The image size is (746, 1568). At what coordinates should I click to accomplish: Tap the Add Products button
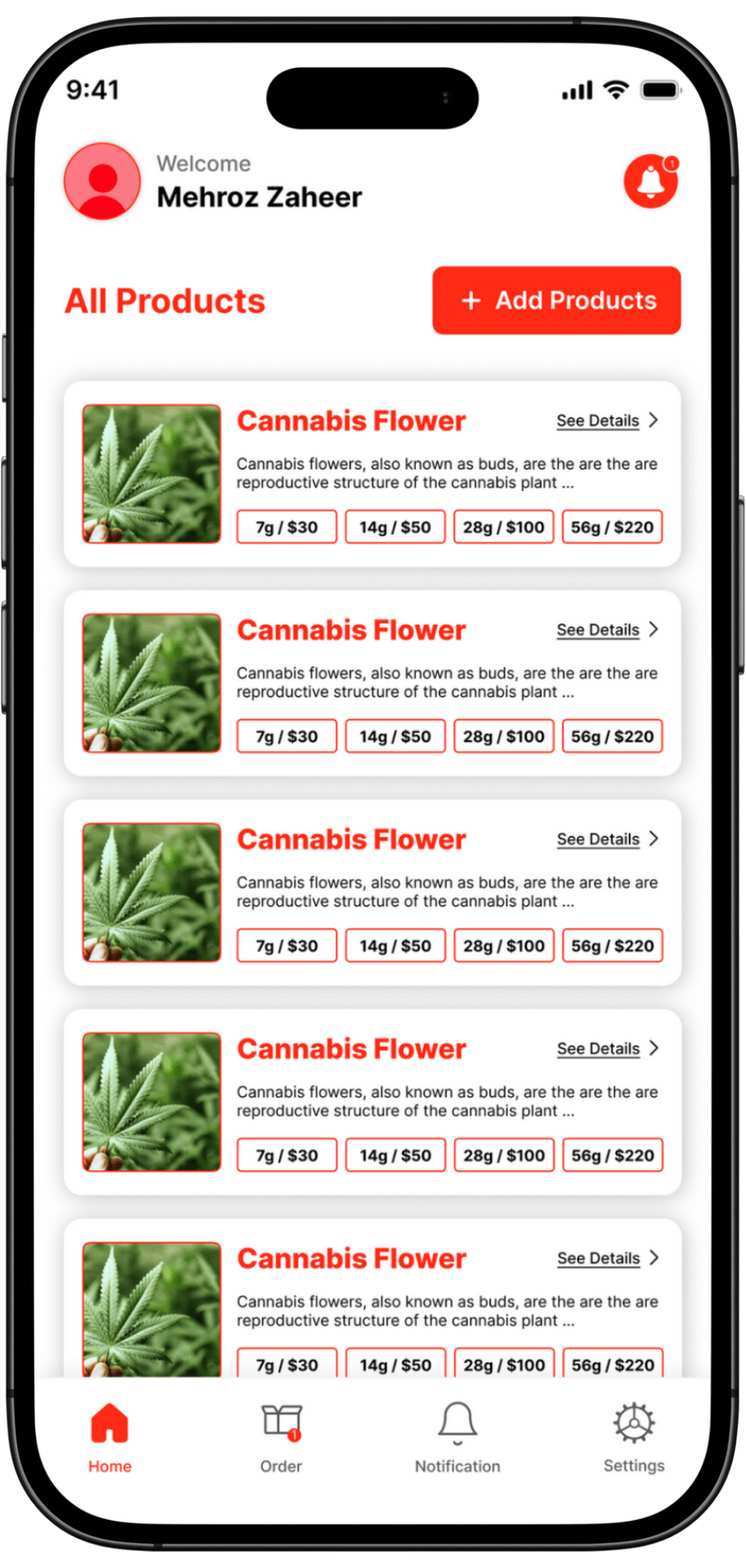point(556,301)
